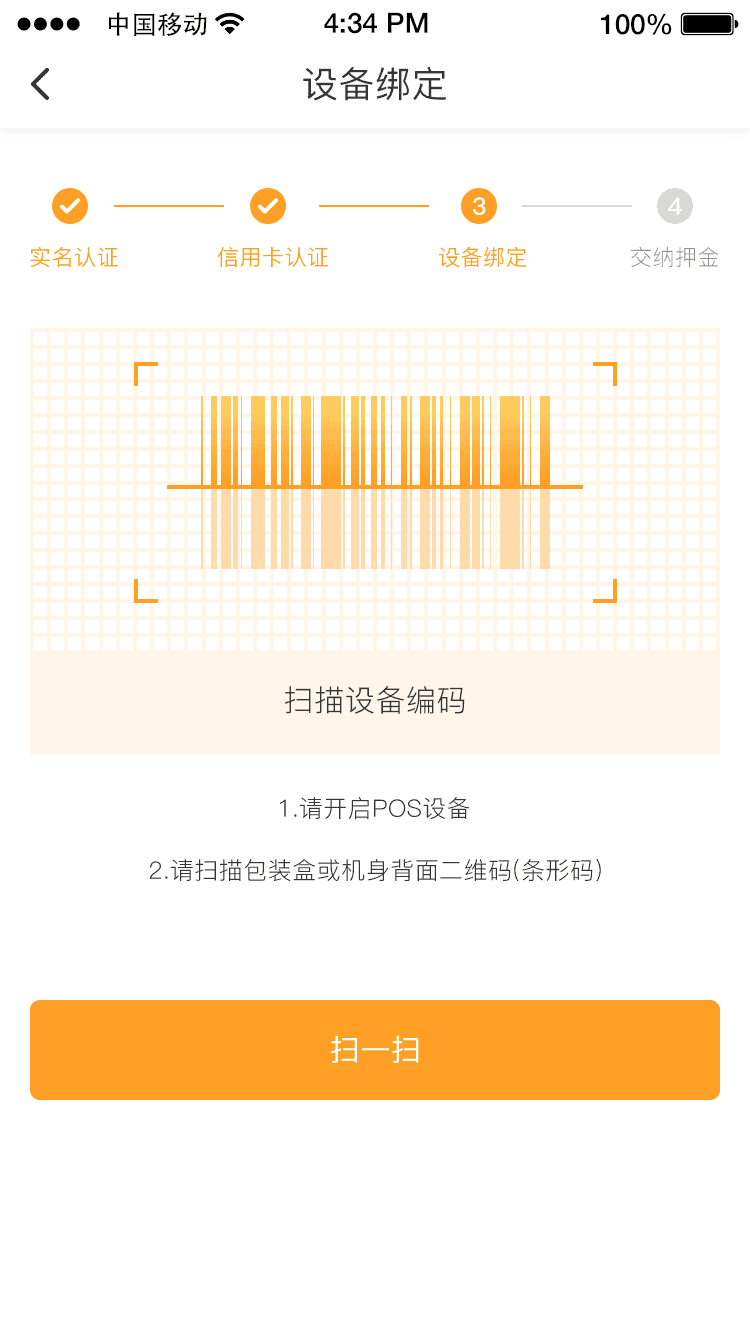Go back using the top-left arrow
750x1334 pixels.
40,85
